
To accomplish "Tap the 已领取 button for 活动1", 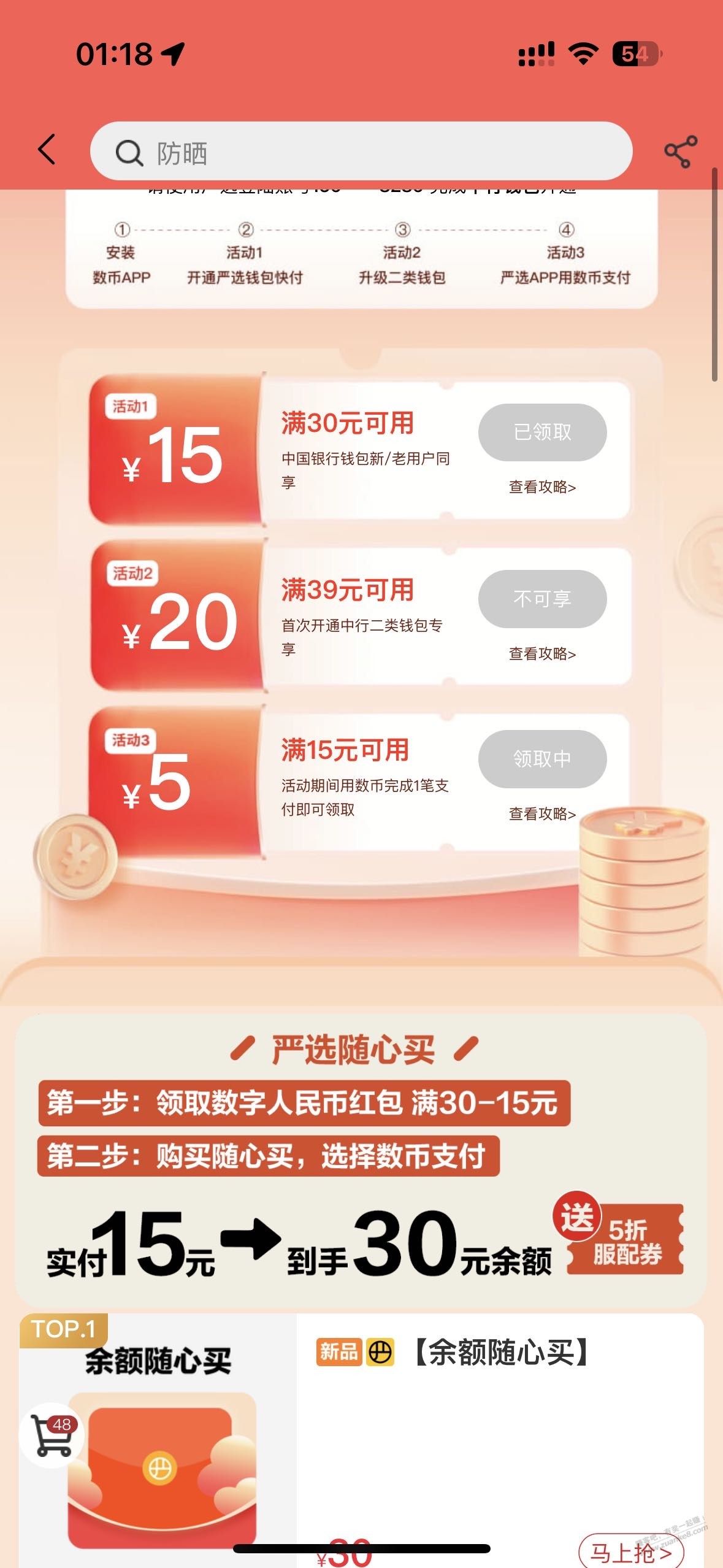I will (x=542, y=432).
